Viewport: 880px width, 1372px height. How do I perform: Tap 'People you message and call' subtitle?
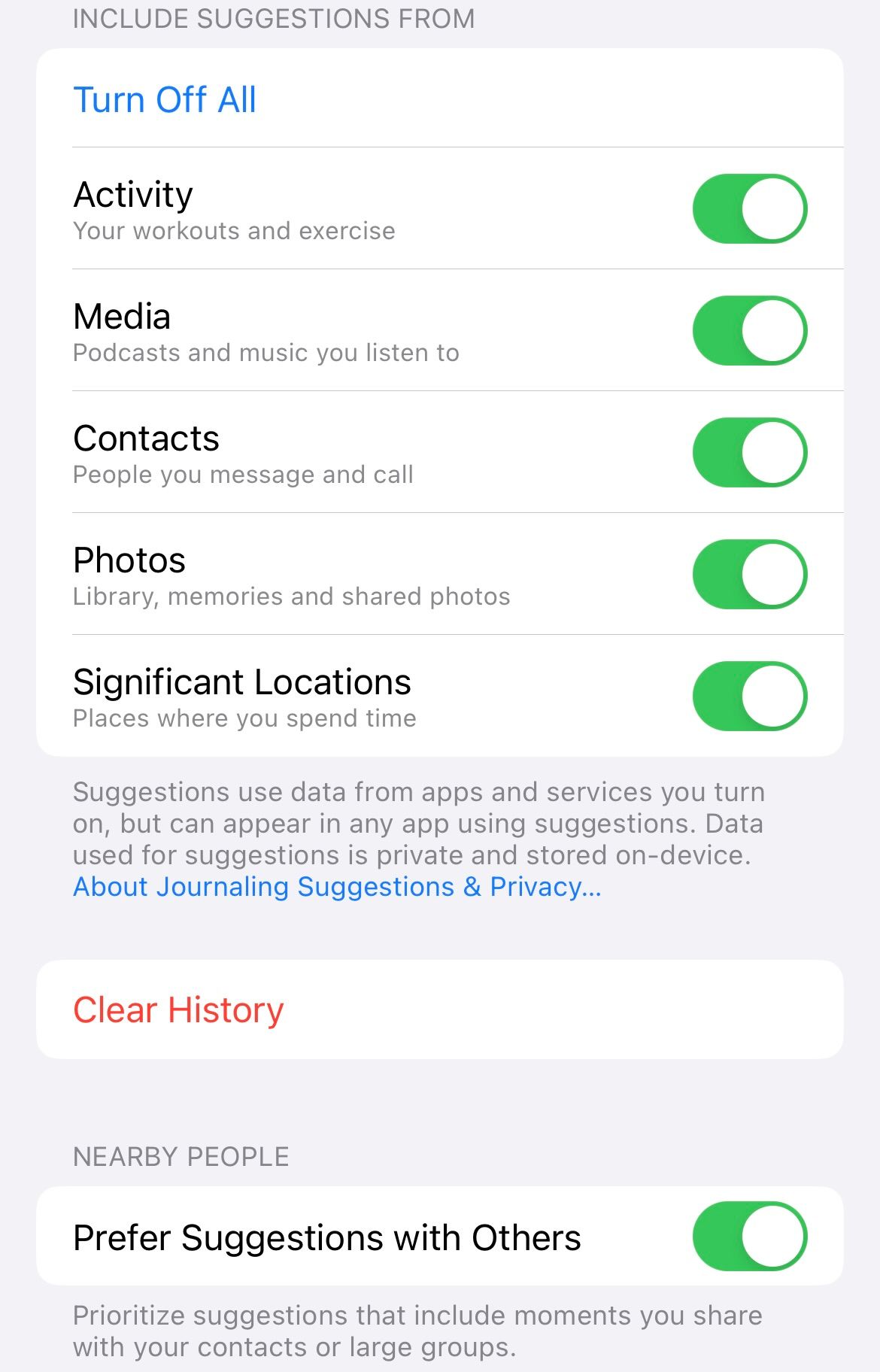(x=243, y=475)
